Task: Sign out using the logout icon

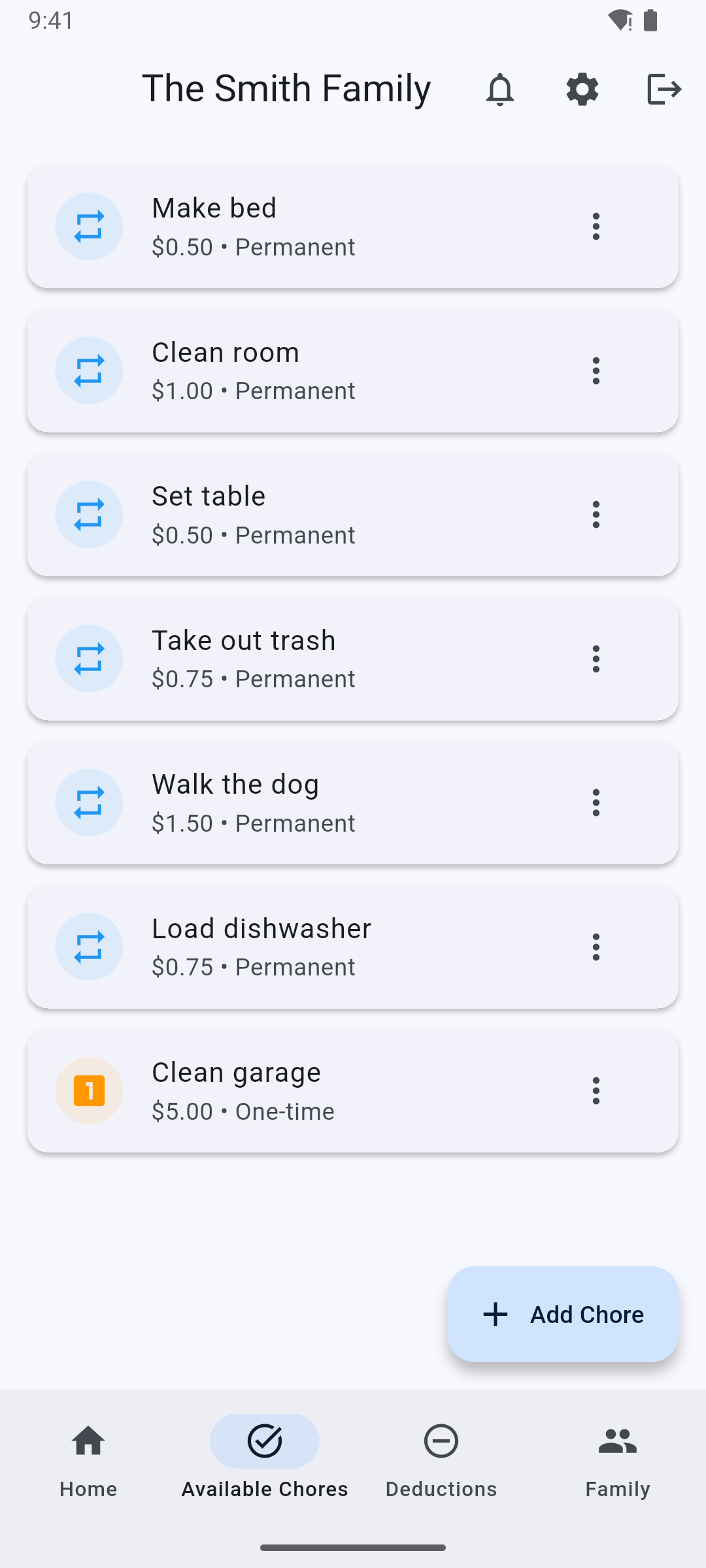Action: (x=664, y=89)
